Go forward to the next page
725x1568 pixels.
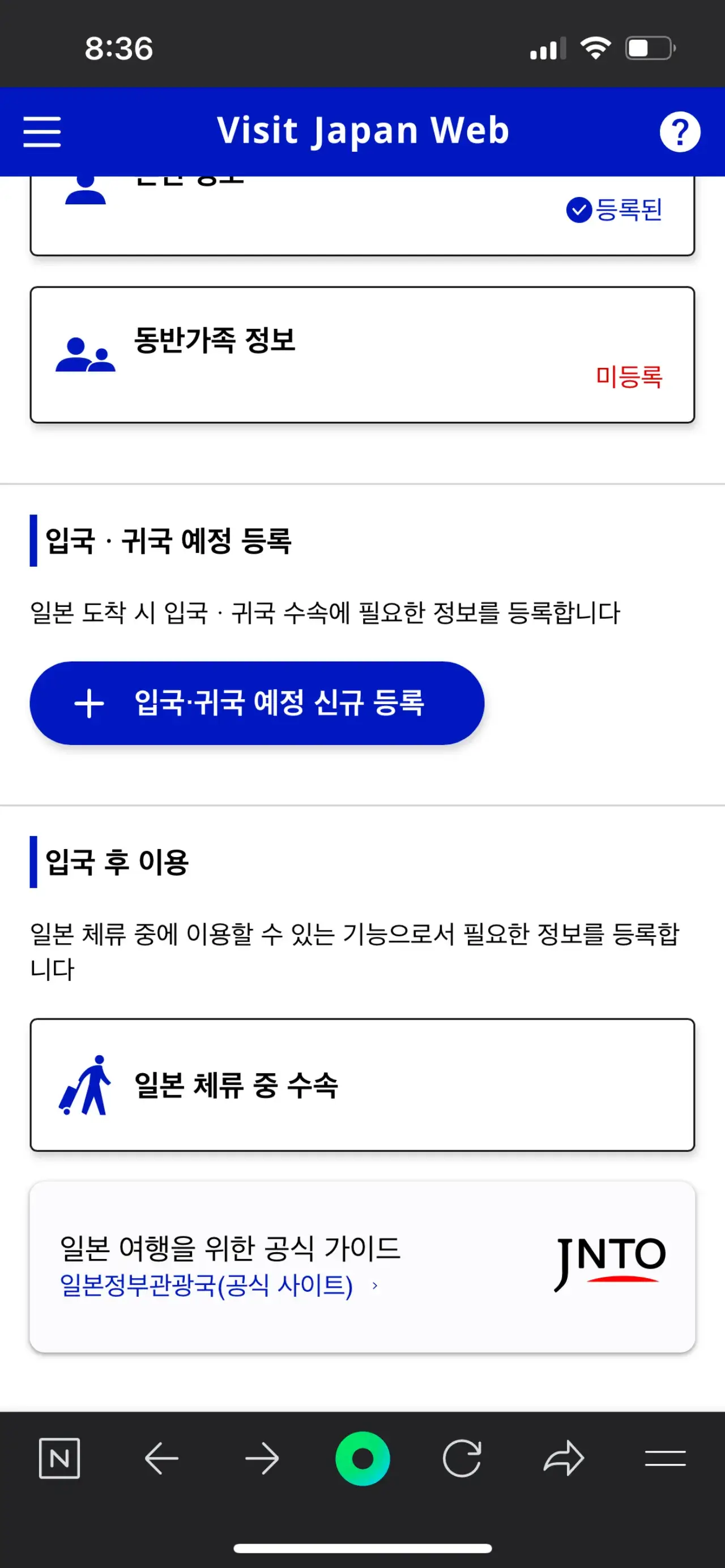point(262,1458)
